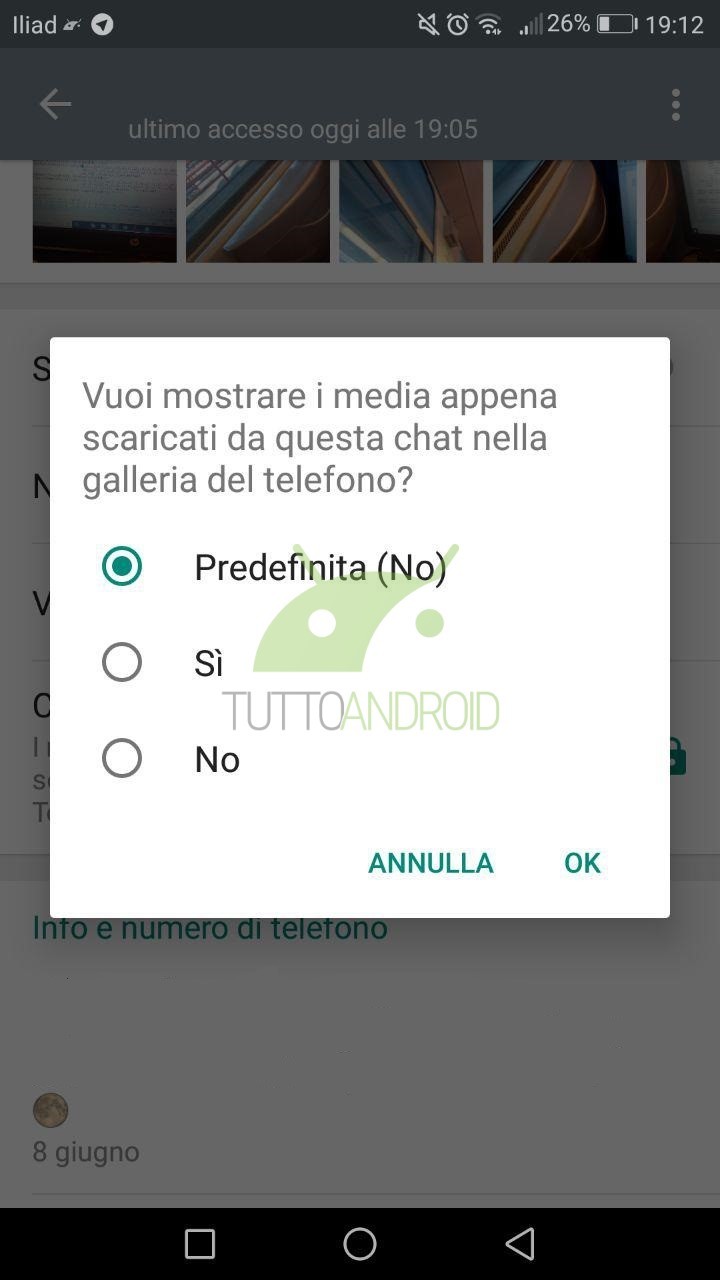
Task: Select the Predefinita (No) option
Action: click(122, 566)
